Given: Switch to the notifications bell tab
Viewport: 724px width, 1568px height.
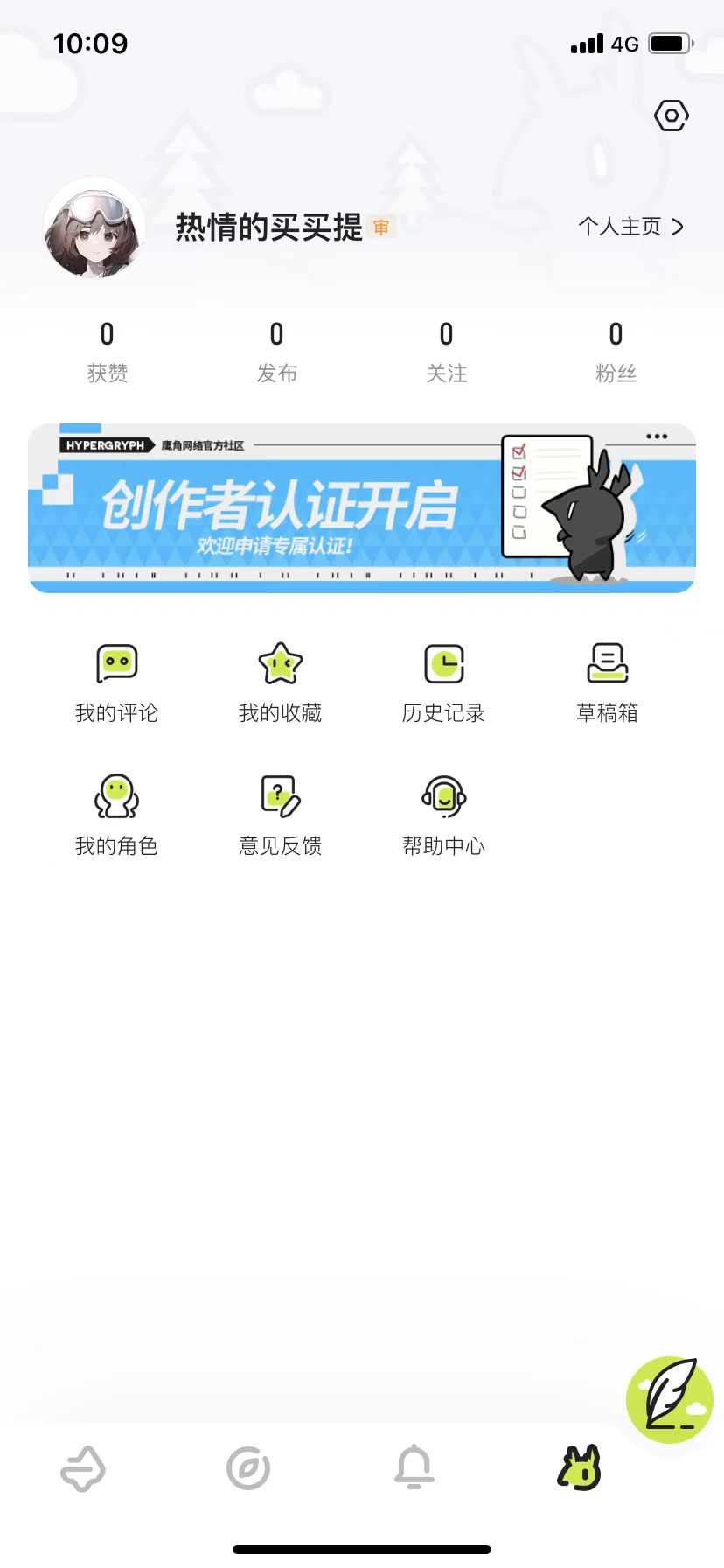Looking at the screenshot, I should point(414,1468).
